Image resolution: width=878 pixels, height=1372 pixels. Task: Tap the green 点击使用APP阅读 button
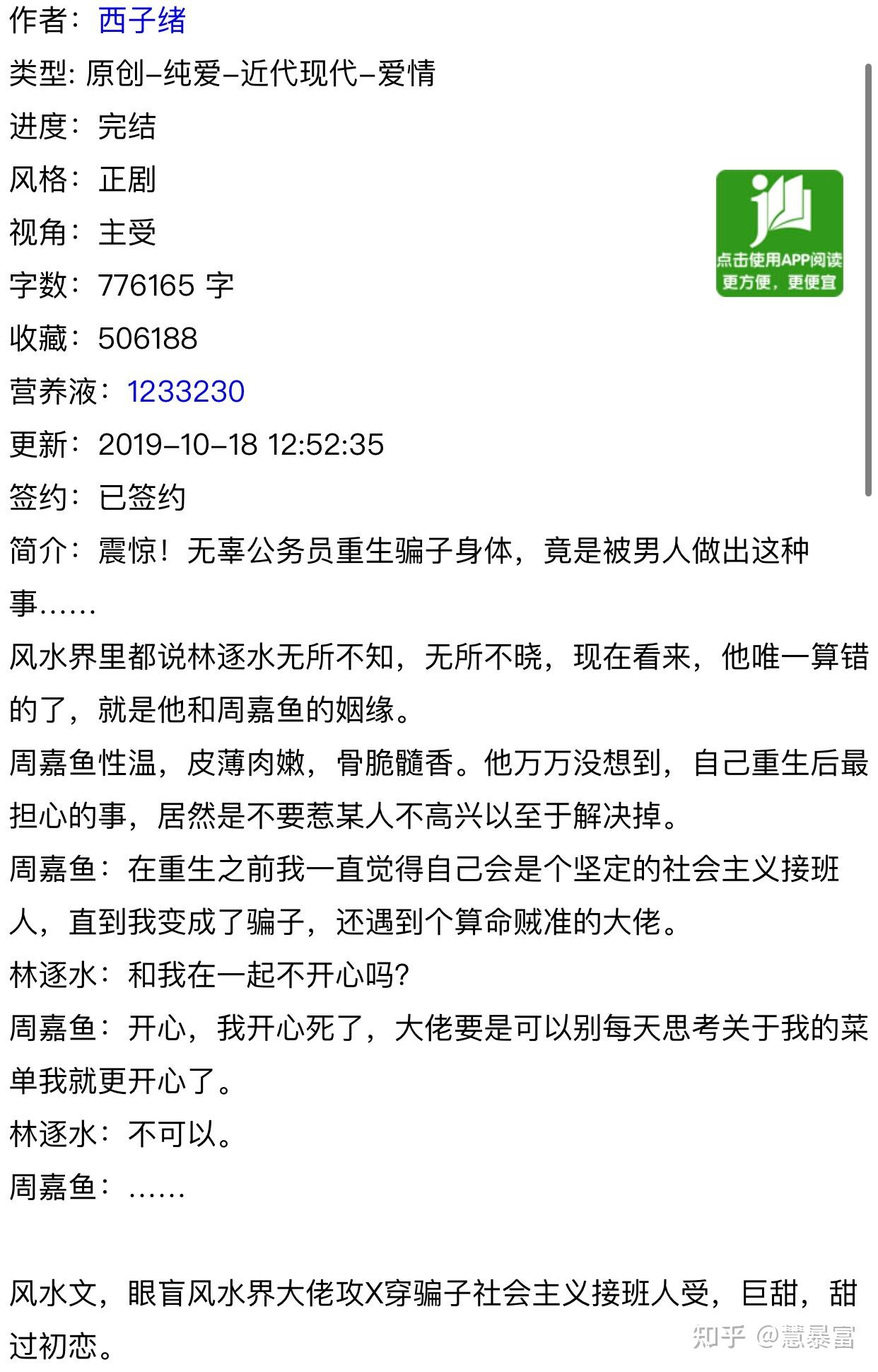pyautogui.click(x=779, y=233)
